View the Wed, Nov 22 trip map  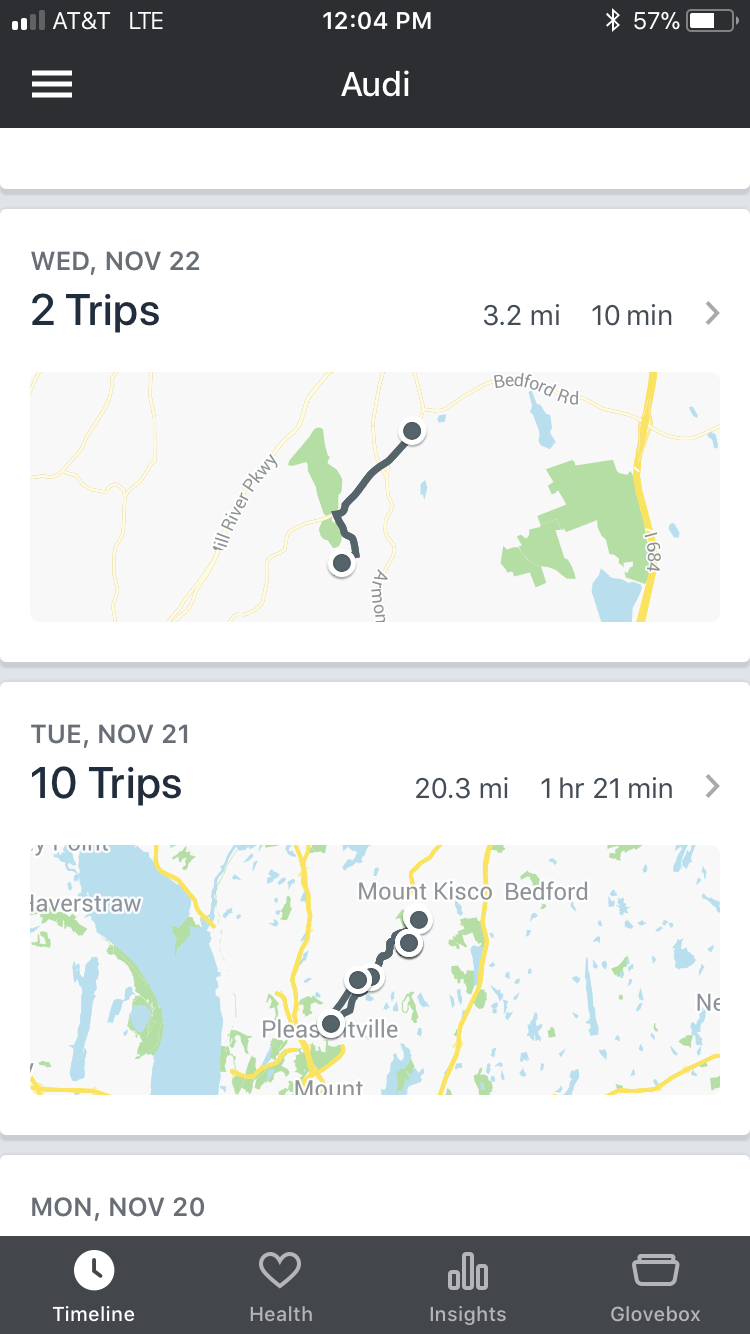tap(375, 497)
